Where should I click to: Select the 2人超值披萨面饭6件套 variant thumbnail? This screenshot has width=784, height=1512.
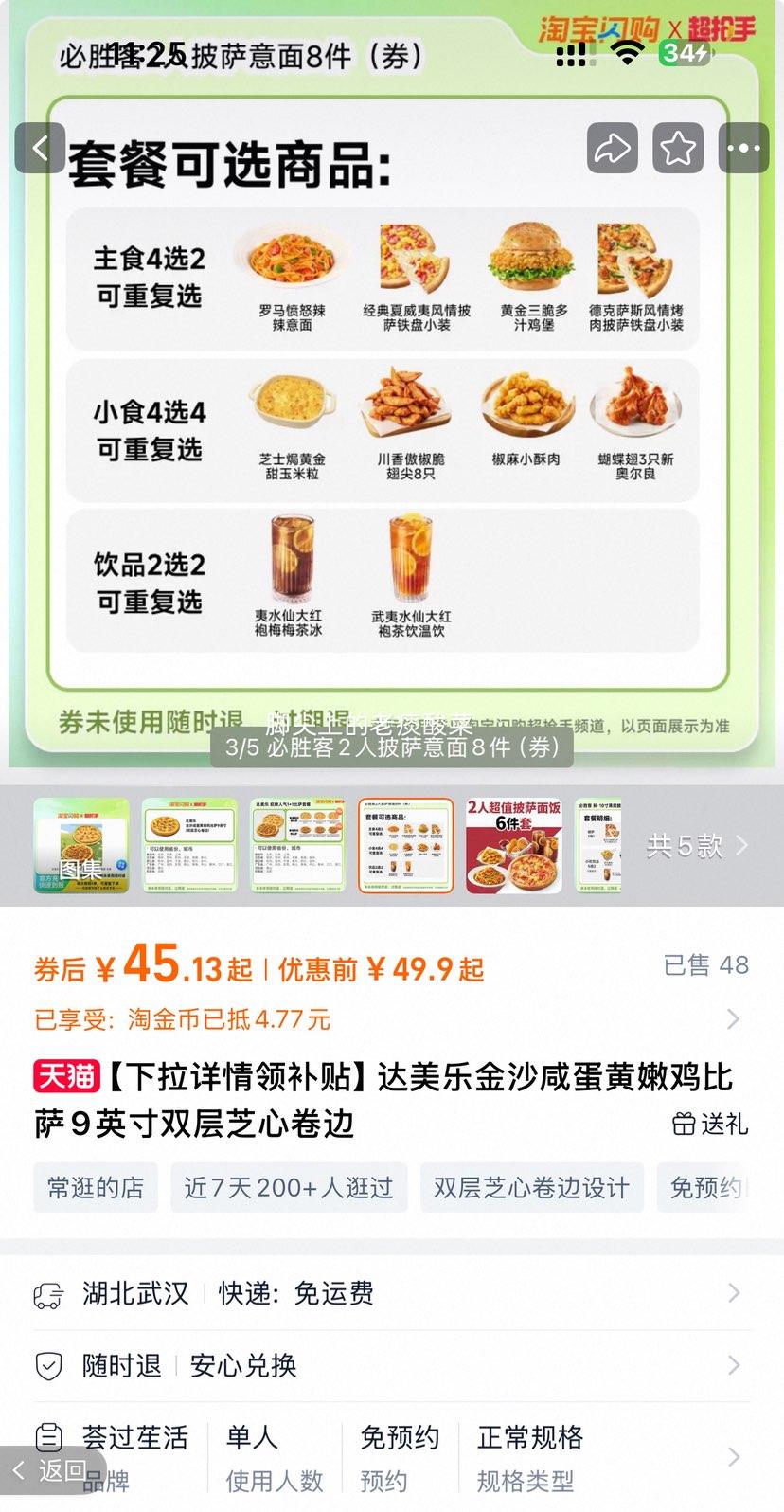pos(513,845)
